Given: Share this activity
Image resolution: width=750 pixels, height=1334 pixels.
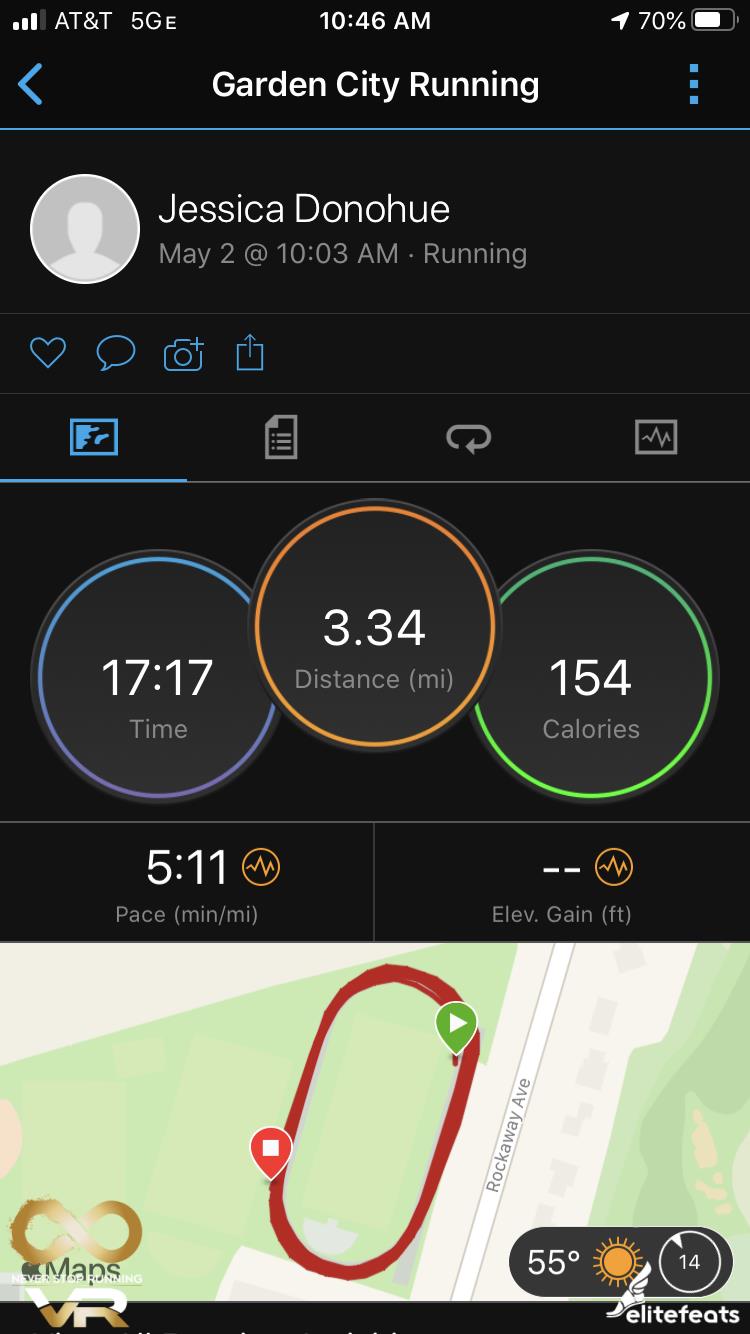Looking at the screenshot, I should tap(249, 353).
